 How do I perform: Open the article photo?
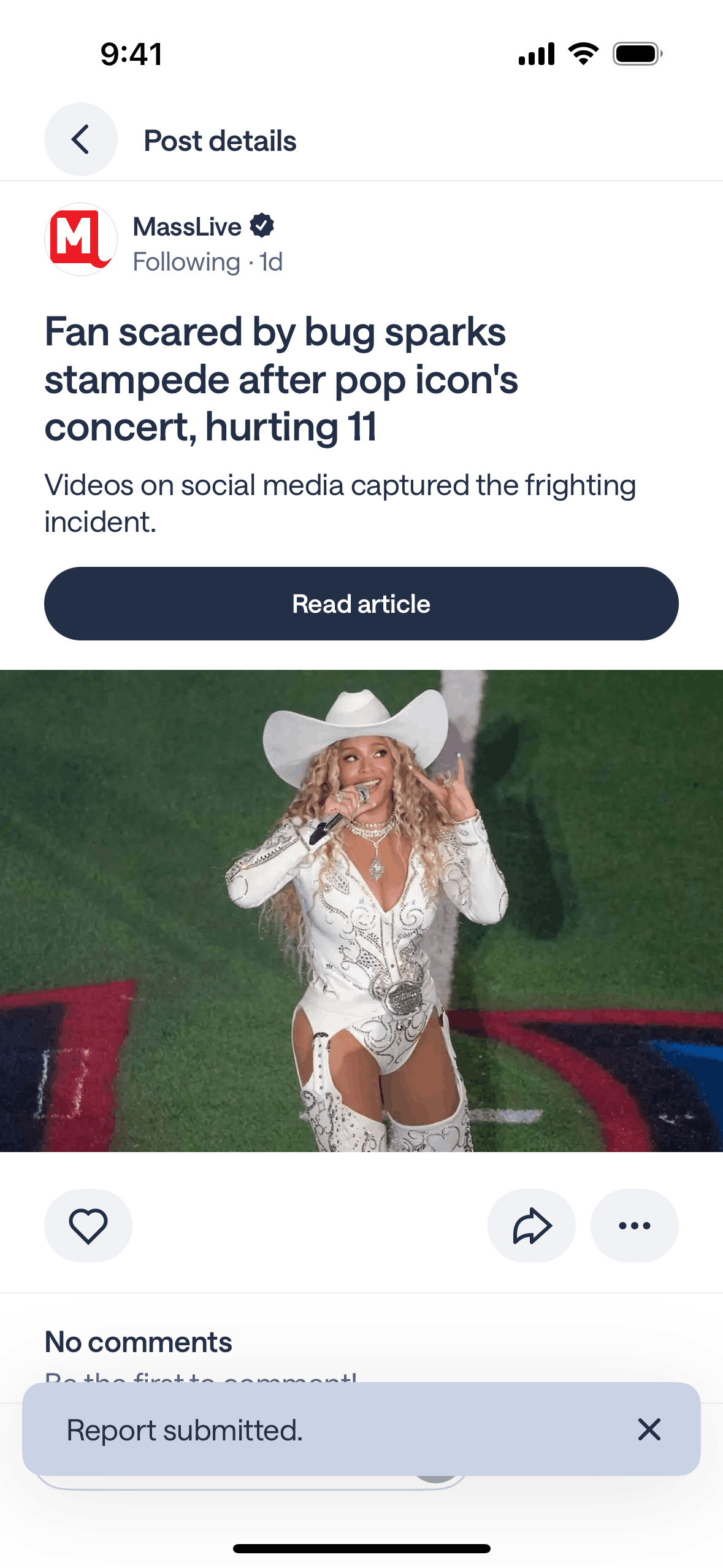coord(361,910)
